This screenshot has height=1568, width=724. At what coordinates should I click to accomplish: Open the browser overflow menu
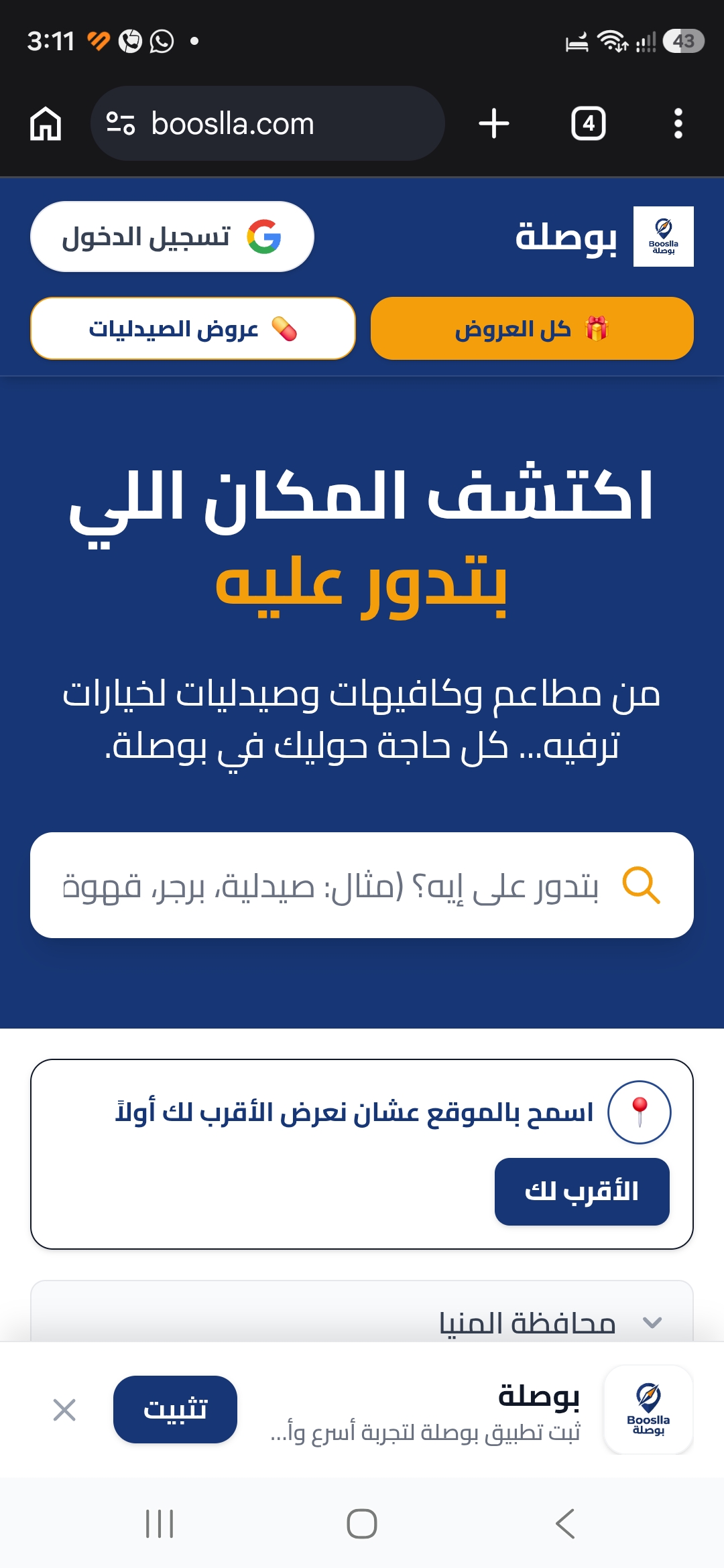coord(678,124)
